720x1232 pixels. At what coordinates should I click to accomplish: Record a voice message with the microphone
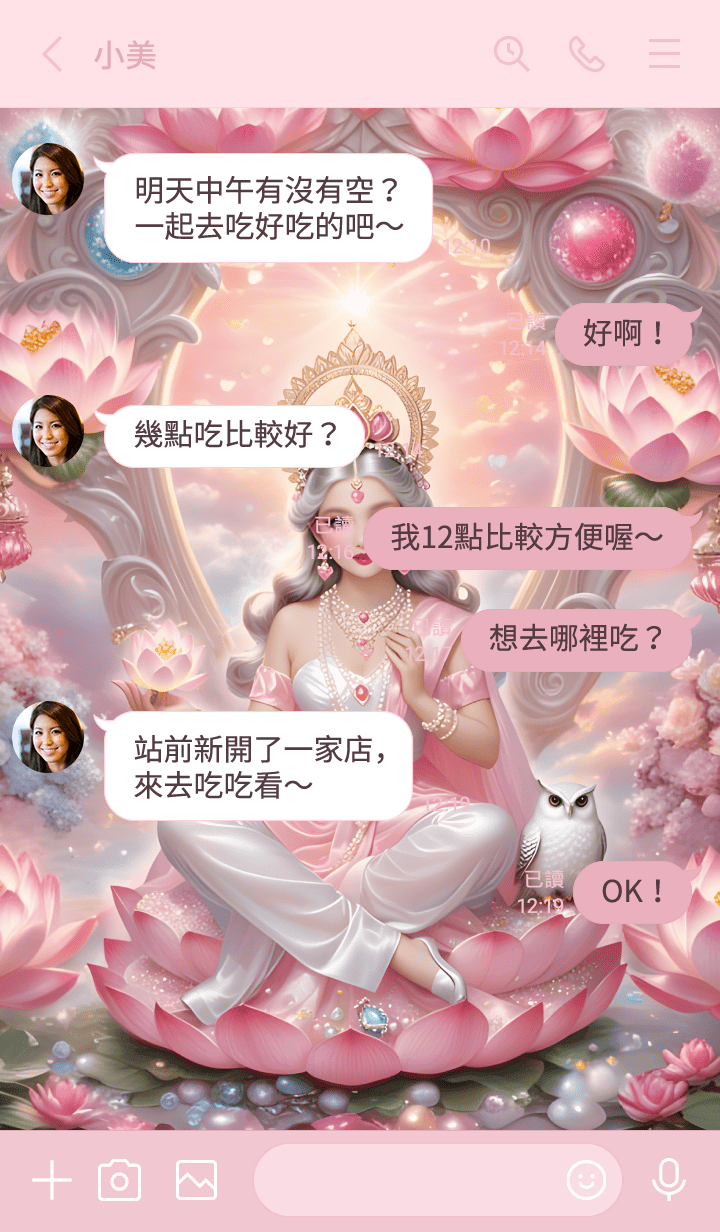pyautogui.click(x=668, y=1181)
